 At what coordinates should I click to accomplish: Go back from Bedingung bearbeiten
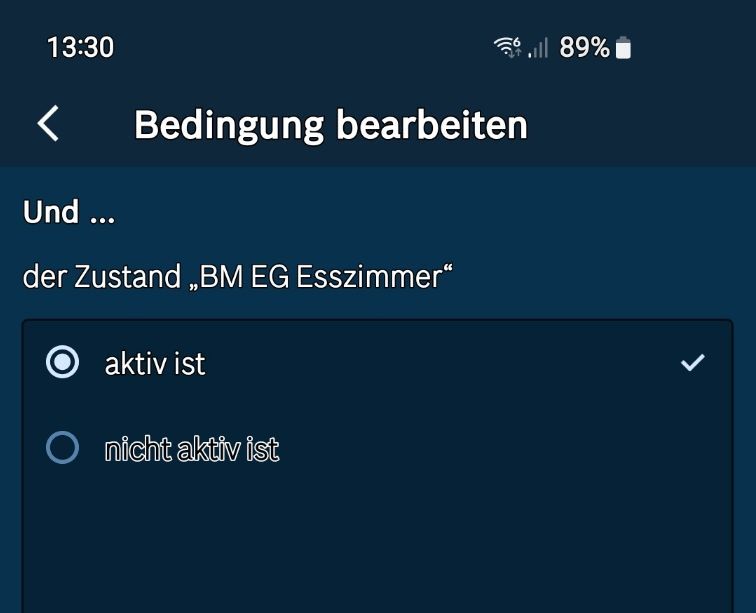pos(47,125)
